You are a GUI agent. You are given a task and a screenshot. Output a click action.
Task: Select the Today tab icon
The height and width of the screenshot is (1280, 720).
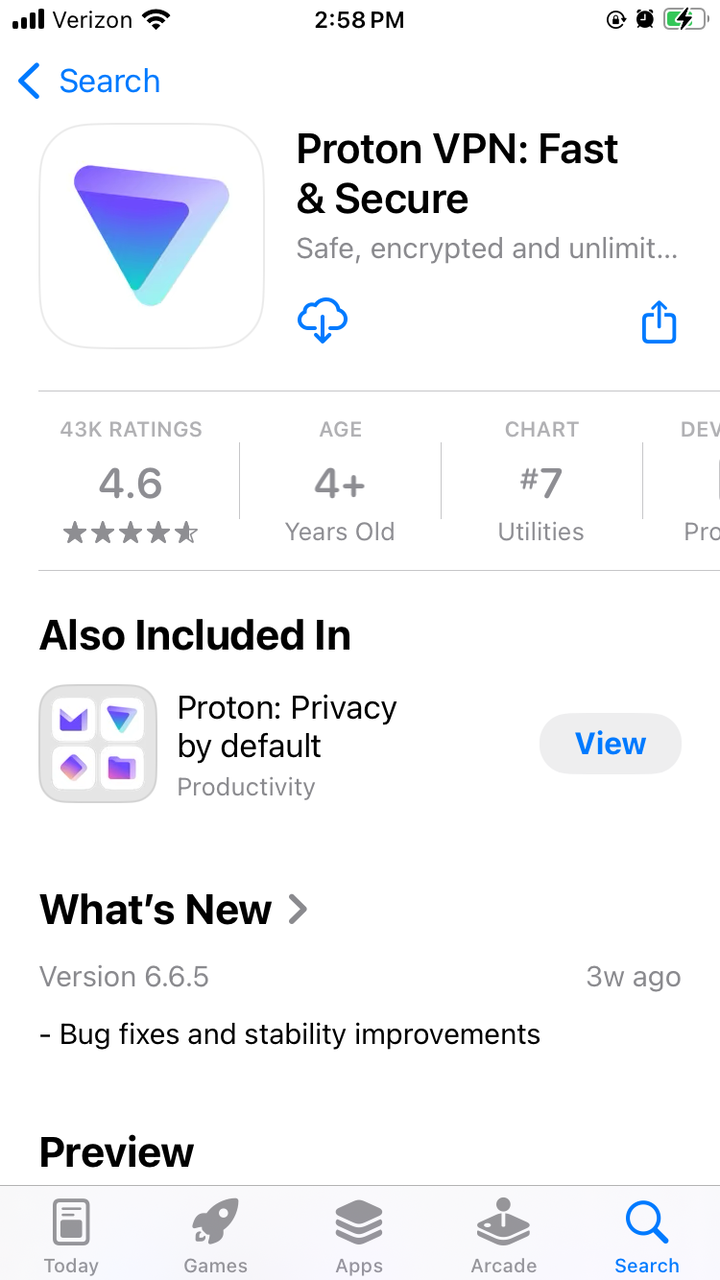(x=70, y=1222)
